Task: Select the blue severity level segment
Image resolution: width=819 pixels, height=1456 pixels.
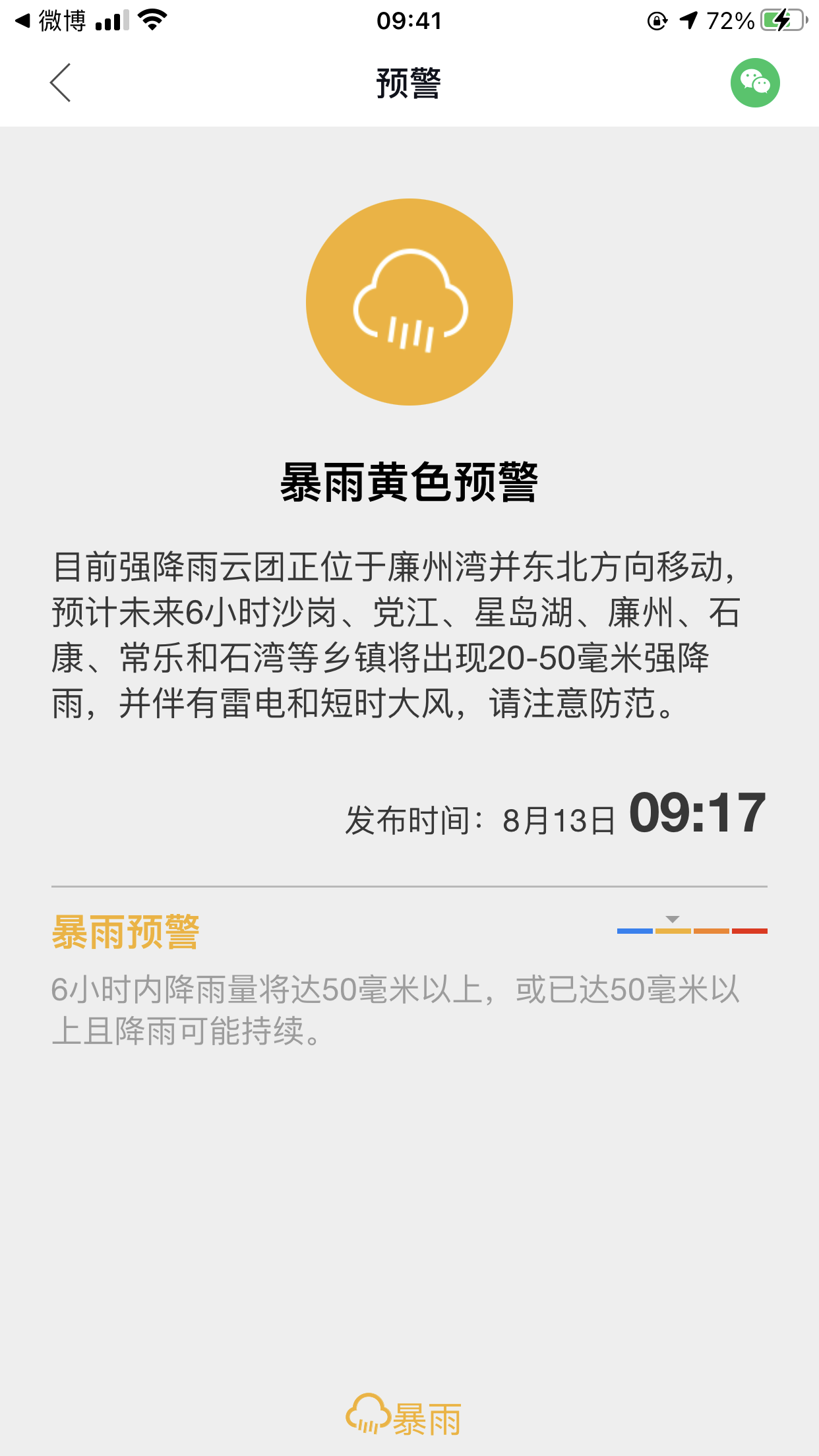Action: [x=634, y=930]
